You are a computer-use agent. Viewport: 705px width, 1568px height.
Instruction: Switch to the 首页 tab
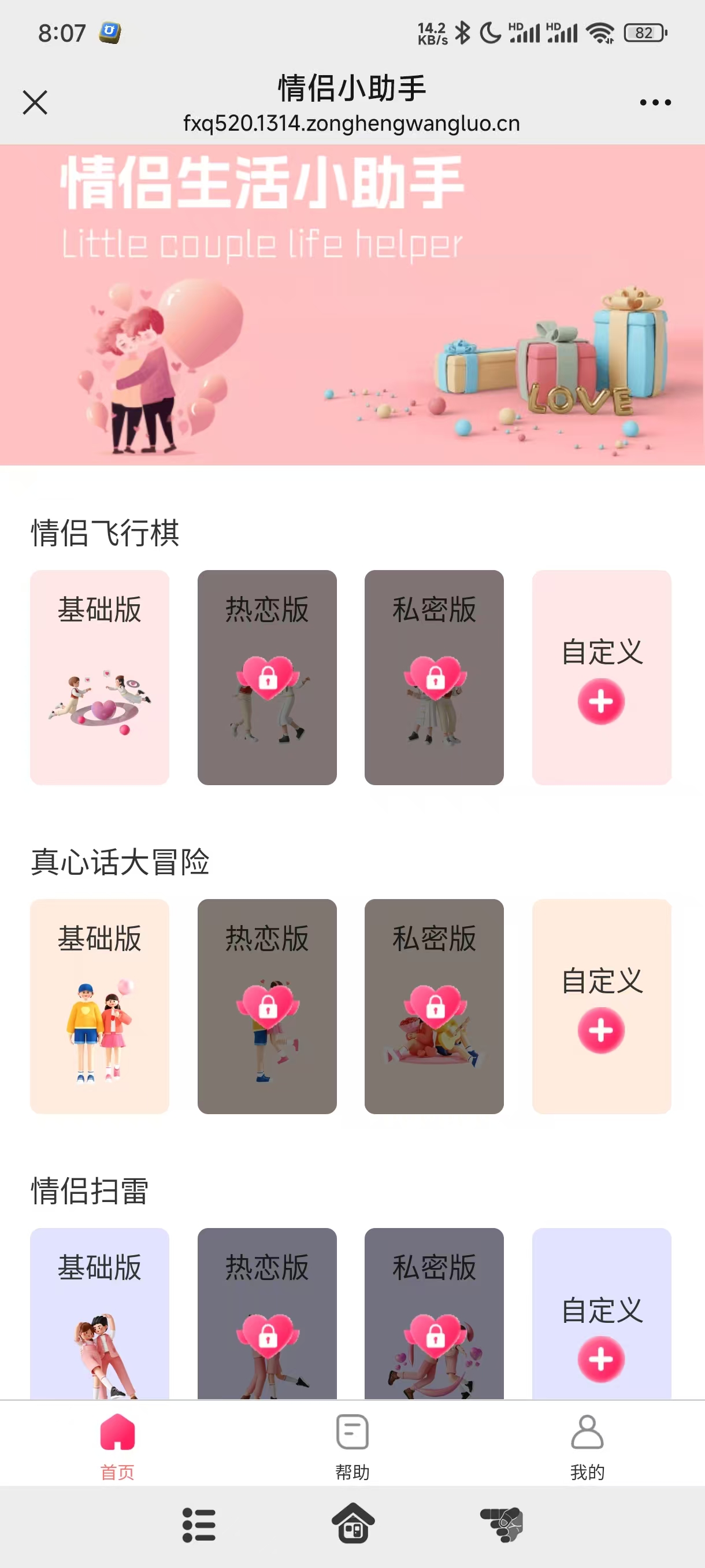(117, 1445)
